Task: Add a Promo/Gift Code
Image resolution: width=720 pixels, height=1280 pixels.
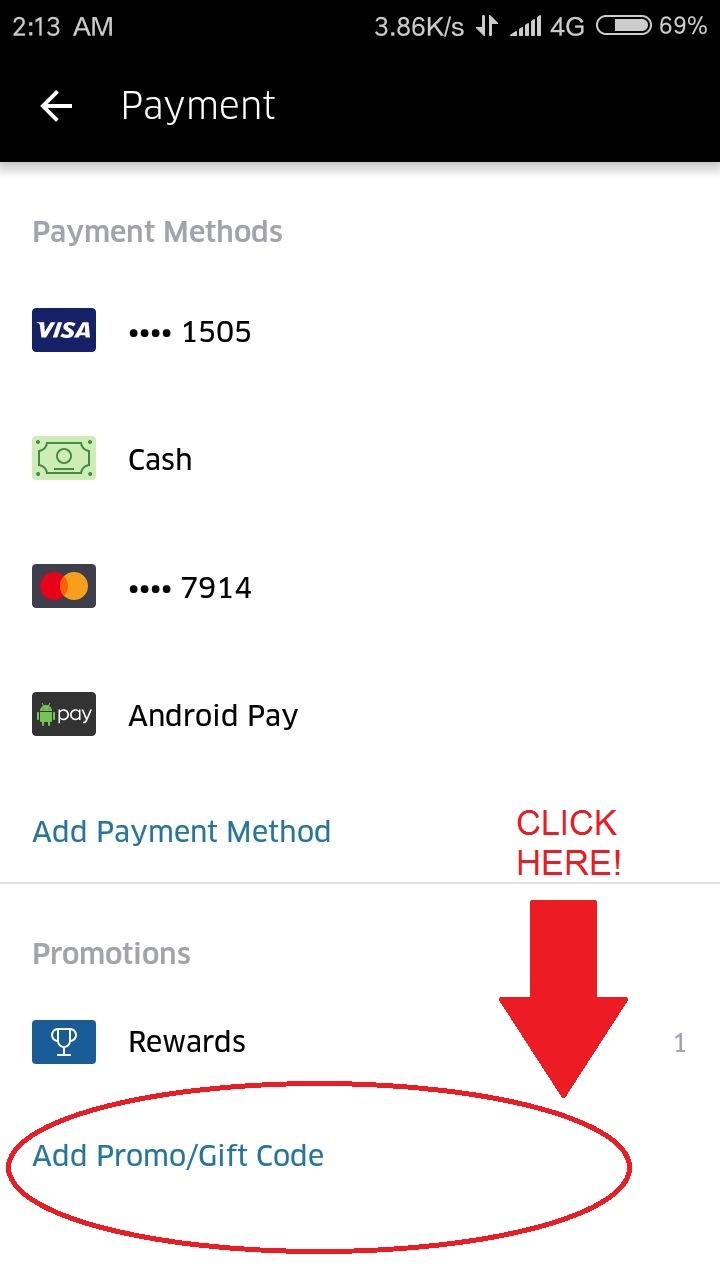Action: [178, 1156]
